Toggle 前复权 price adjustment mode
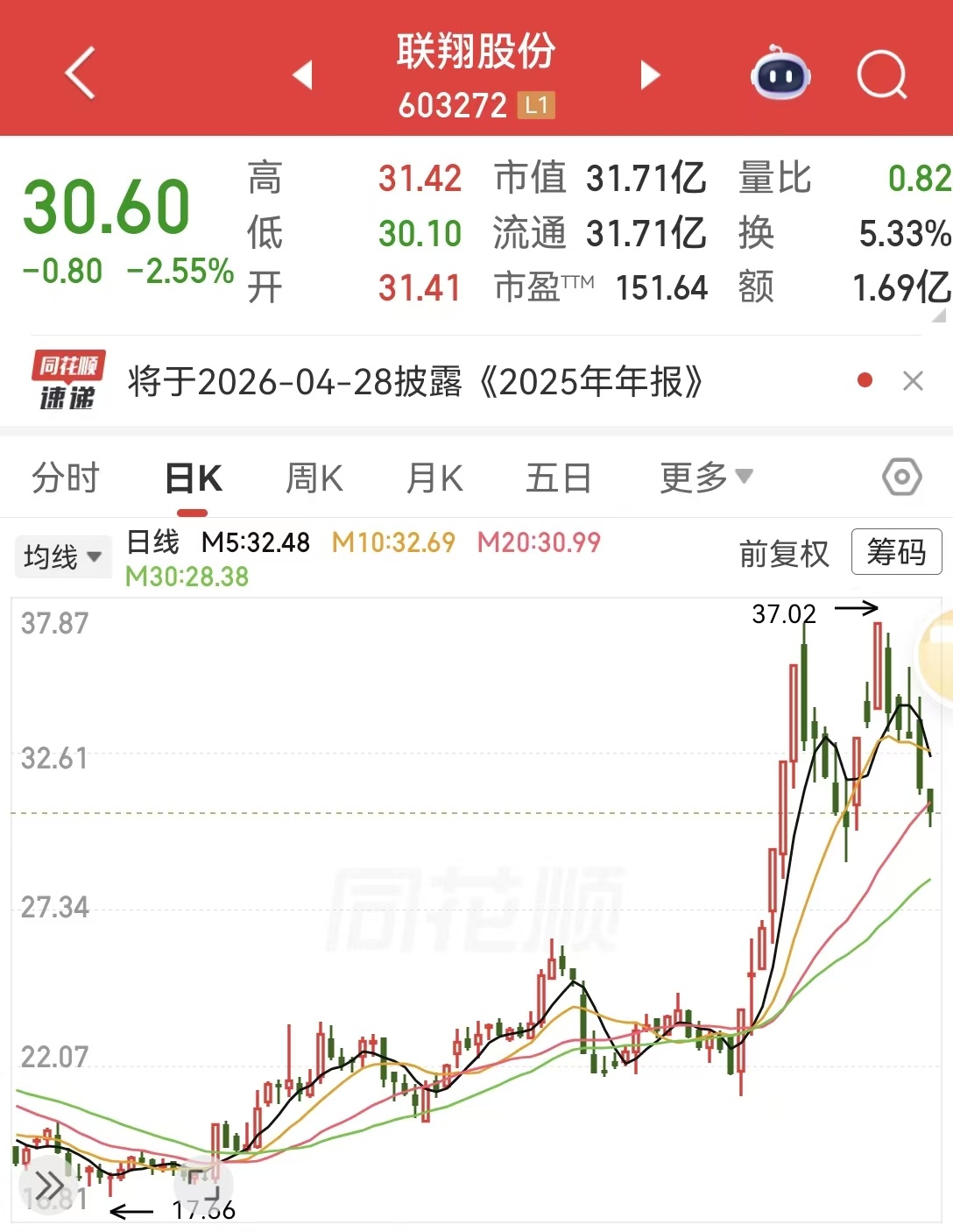Viewport: 953px width, 1232px height. point(784,554)
